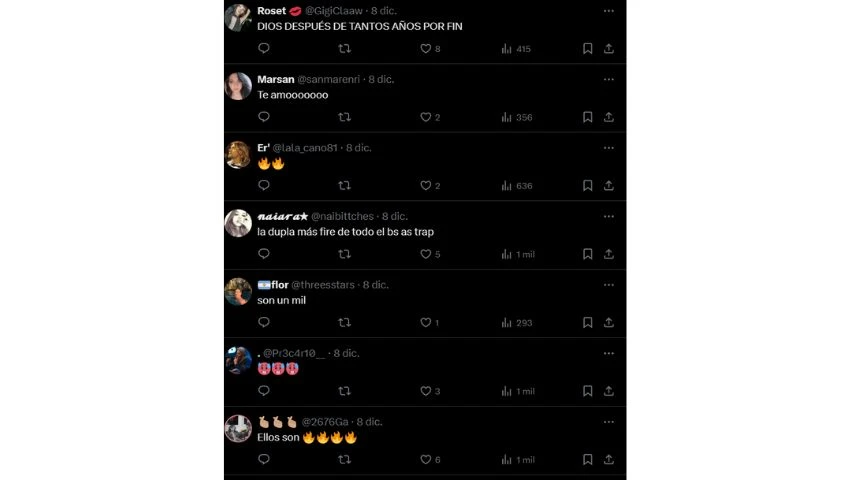Bookmark the tweet by @Pr3c4r10__
The width and height of the screenshot is (850, 480).
coord(587,391)
